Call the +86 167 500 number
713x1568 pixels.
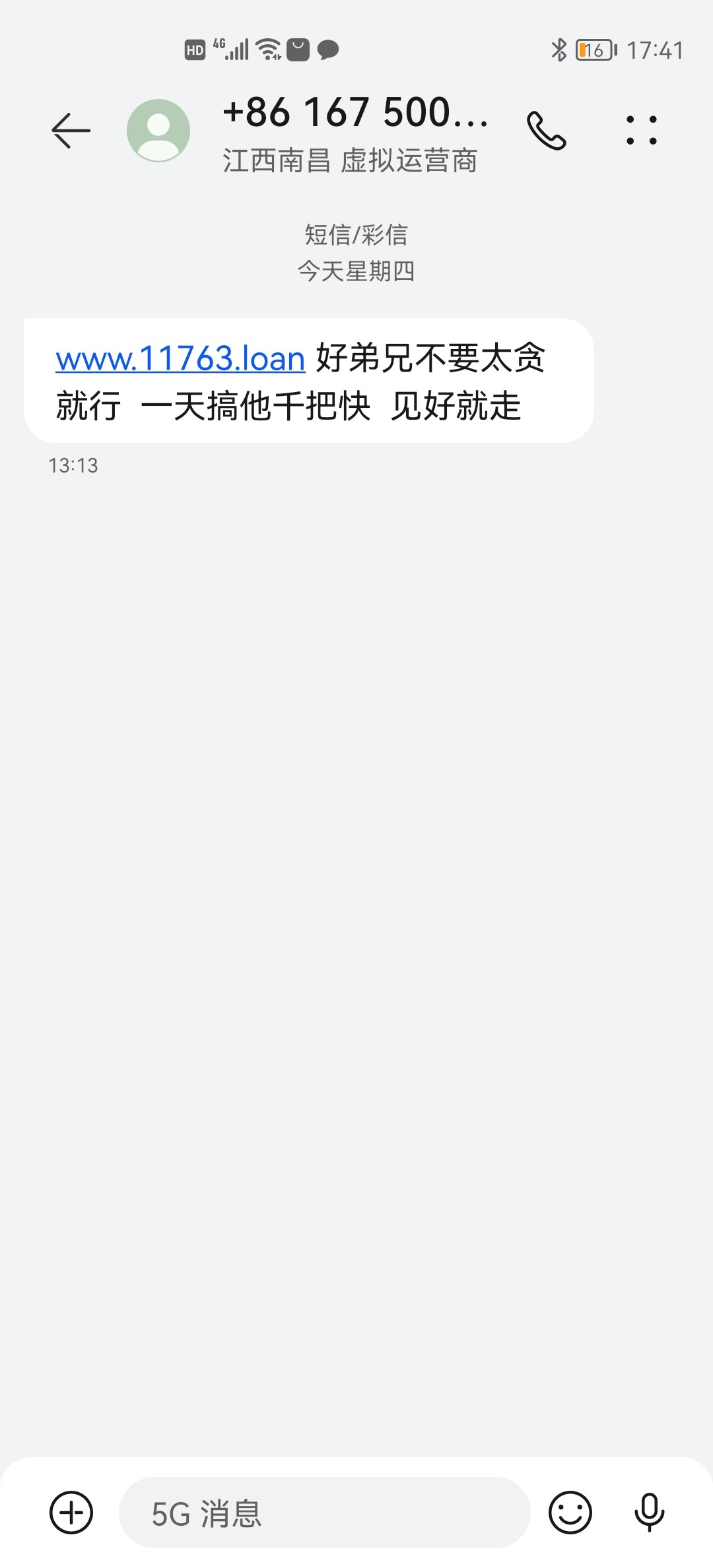(547, 131)
